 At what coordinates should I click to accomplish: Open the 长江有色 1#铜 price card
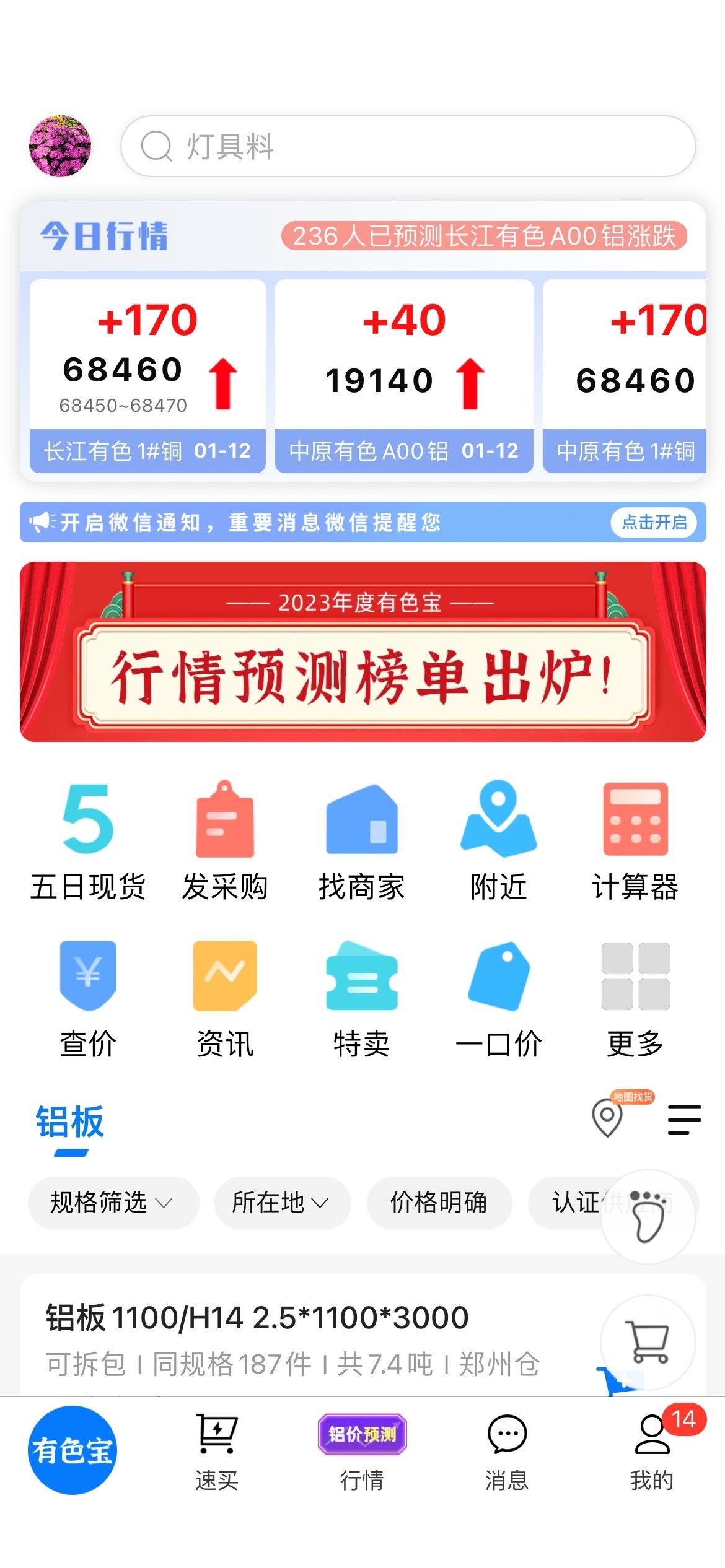coord(147,376)
